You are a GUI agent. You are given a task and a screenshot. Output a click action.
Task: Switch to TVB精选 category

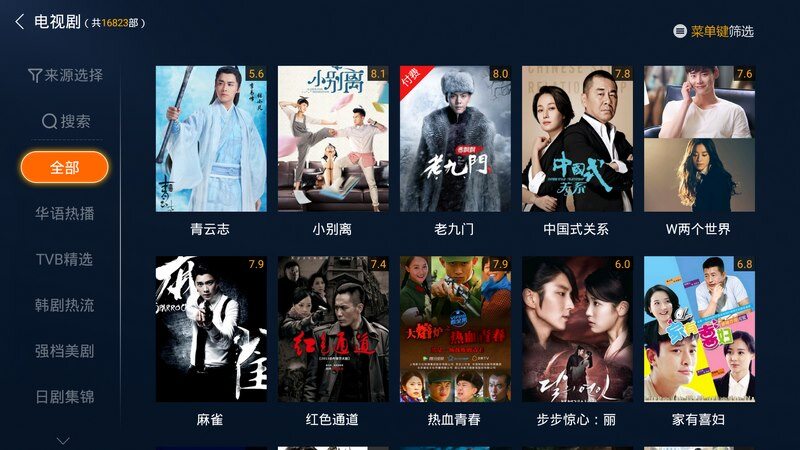(x=65, y=259)
